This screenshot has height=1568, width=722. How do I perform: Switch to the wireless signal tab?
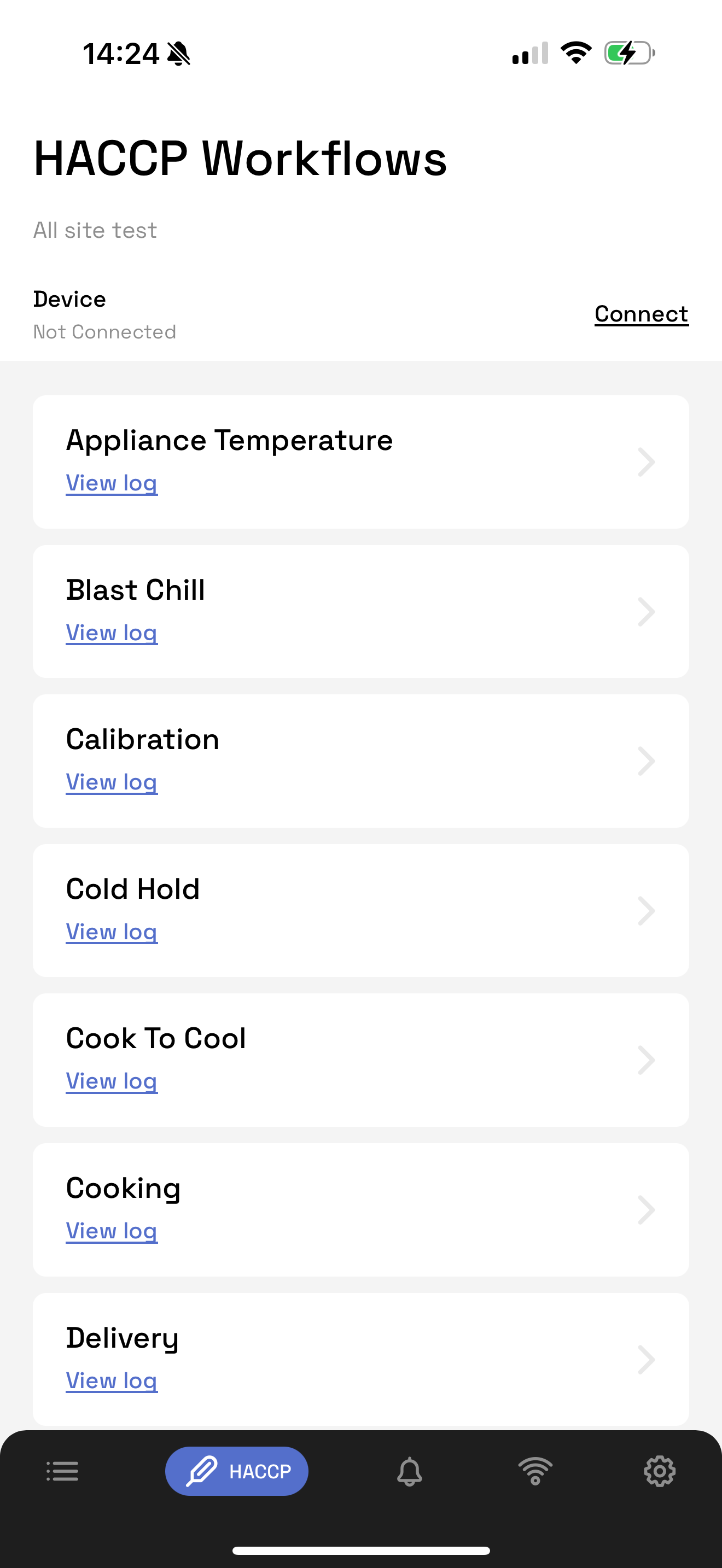click(535, 1471)
